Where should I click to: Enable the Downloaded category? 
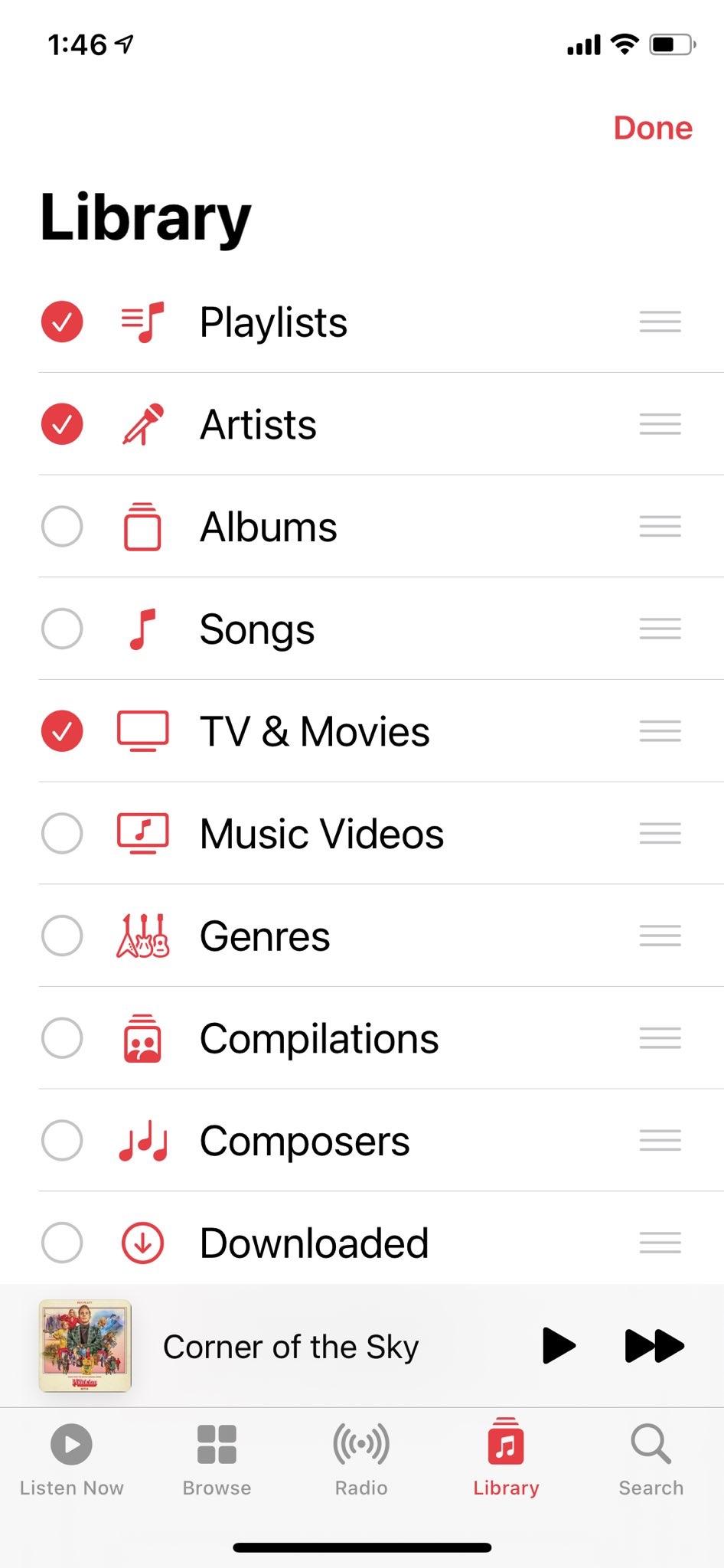pos(62,1243)
